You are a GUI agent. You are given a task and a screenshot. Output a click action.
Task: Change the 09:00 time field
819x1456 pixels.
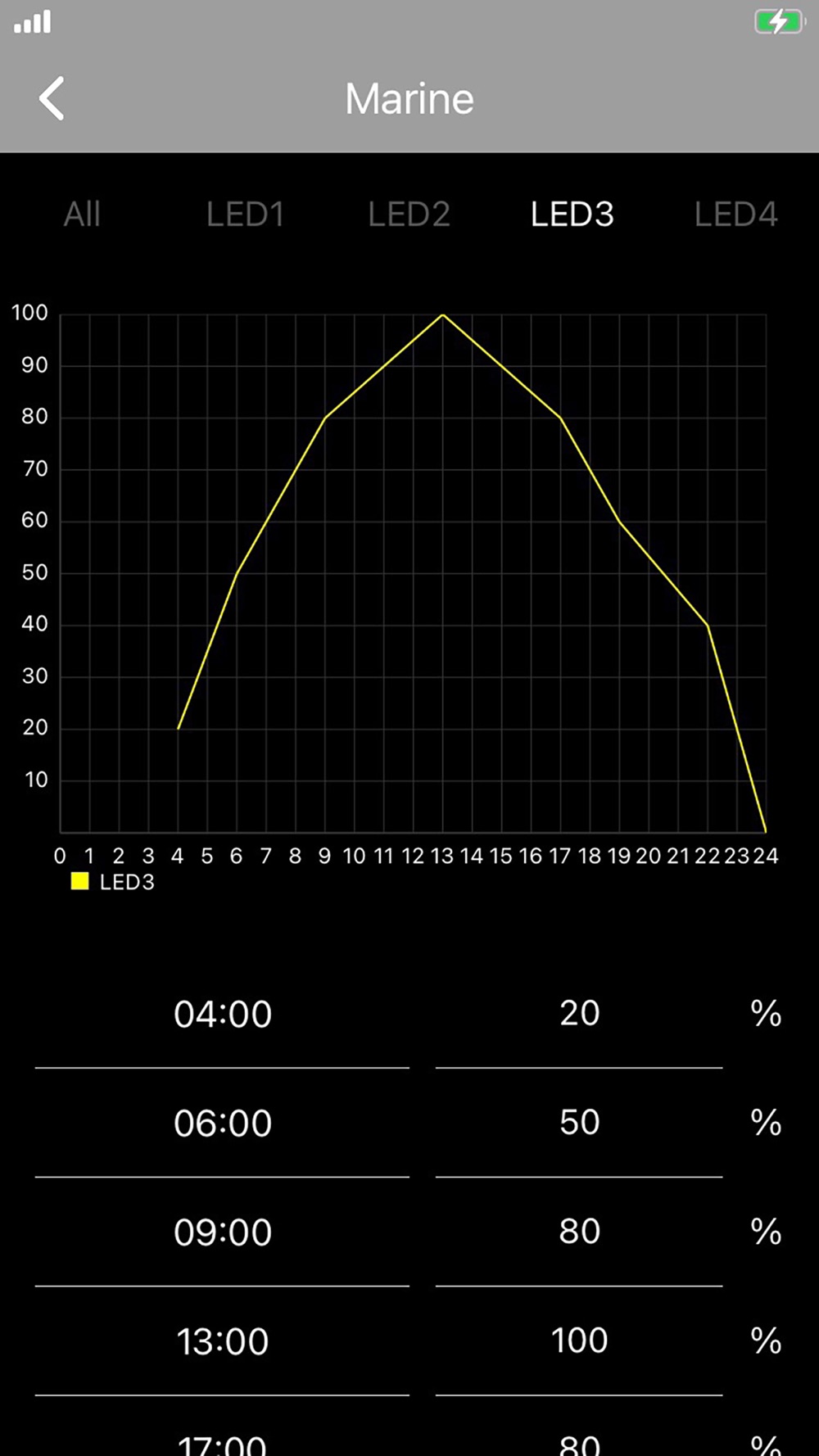[222, 1232]
